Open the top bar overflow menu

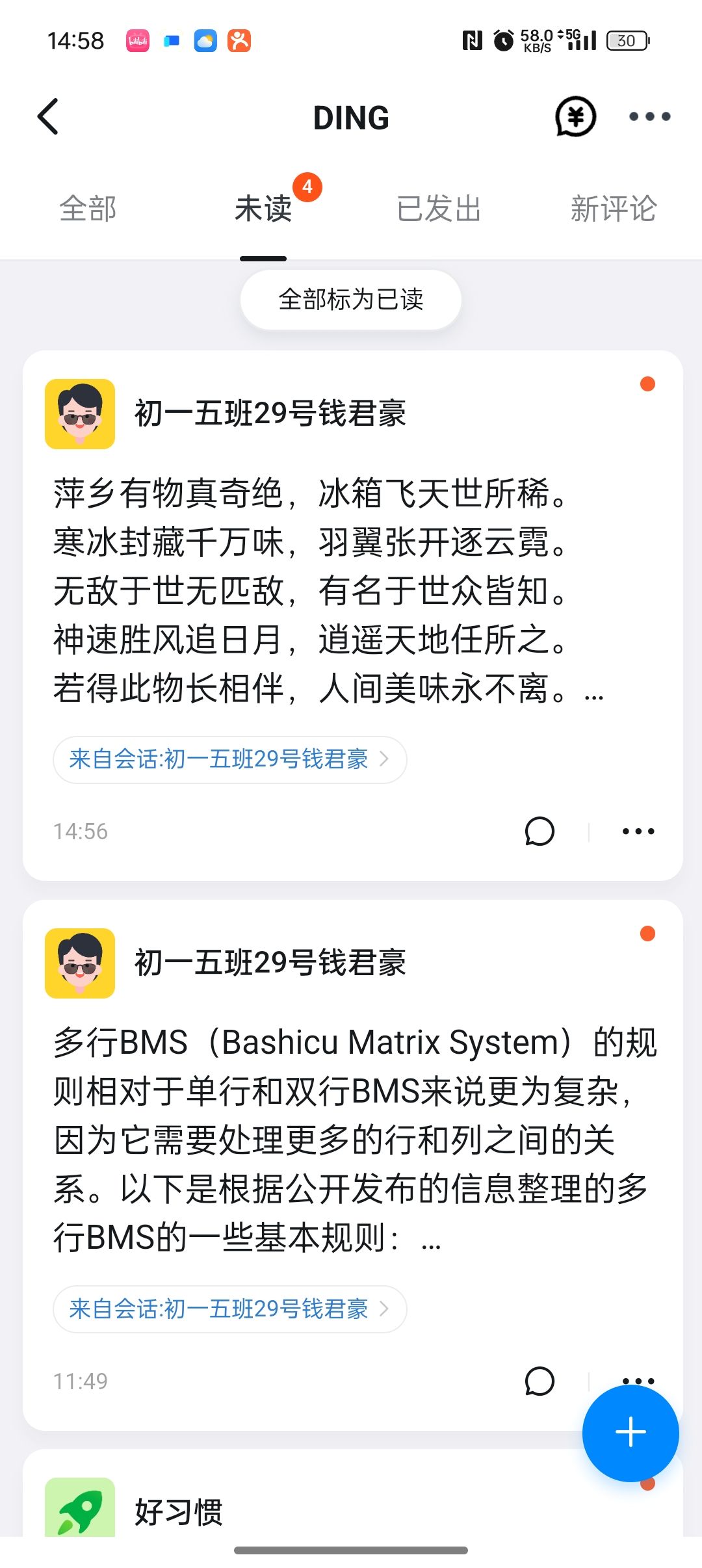(x=649, y=117)
